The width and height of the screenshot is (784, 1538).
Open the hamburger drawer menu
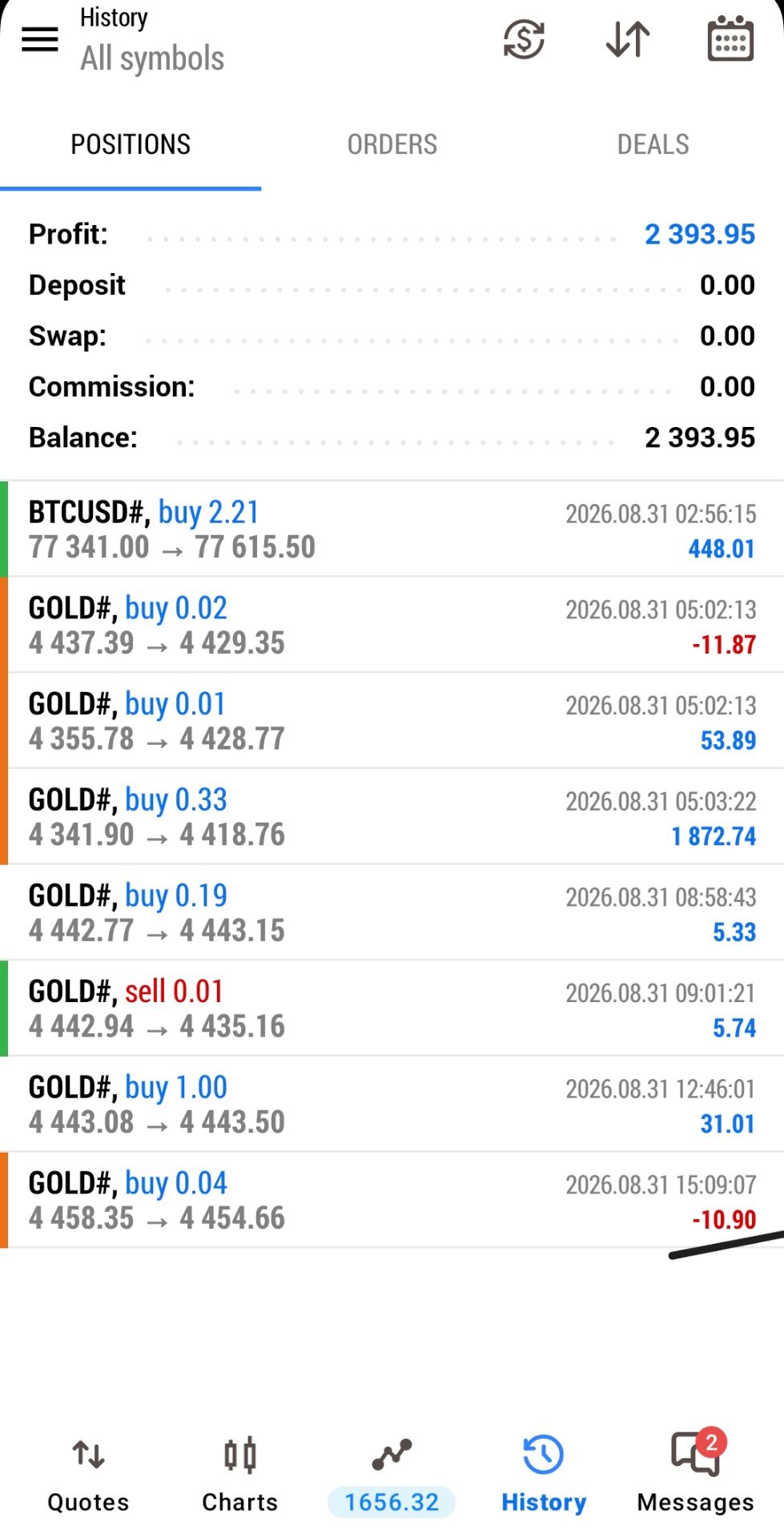click(39, 38)
